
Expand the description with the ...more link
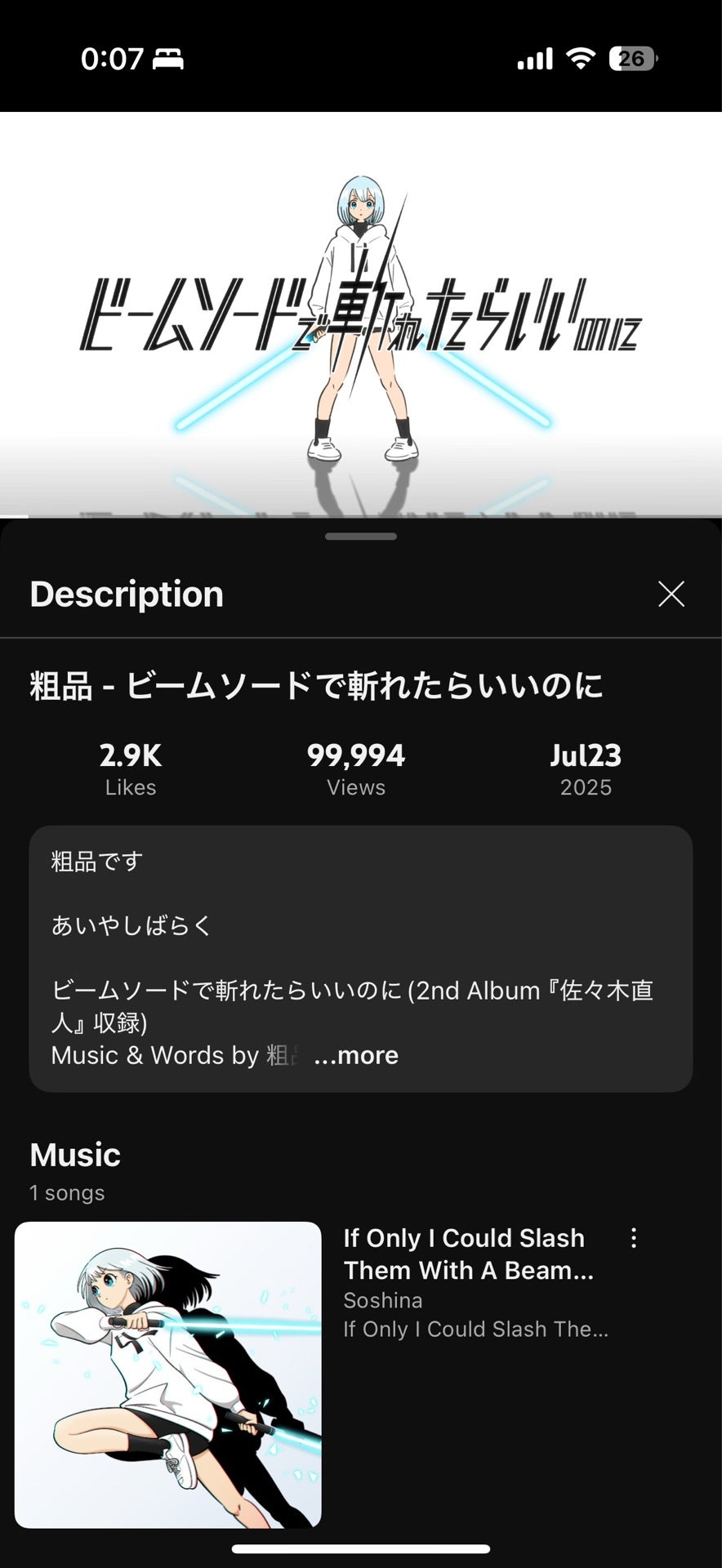[x=355, y=1055]
